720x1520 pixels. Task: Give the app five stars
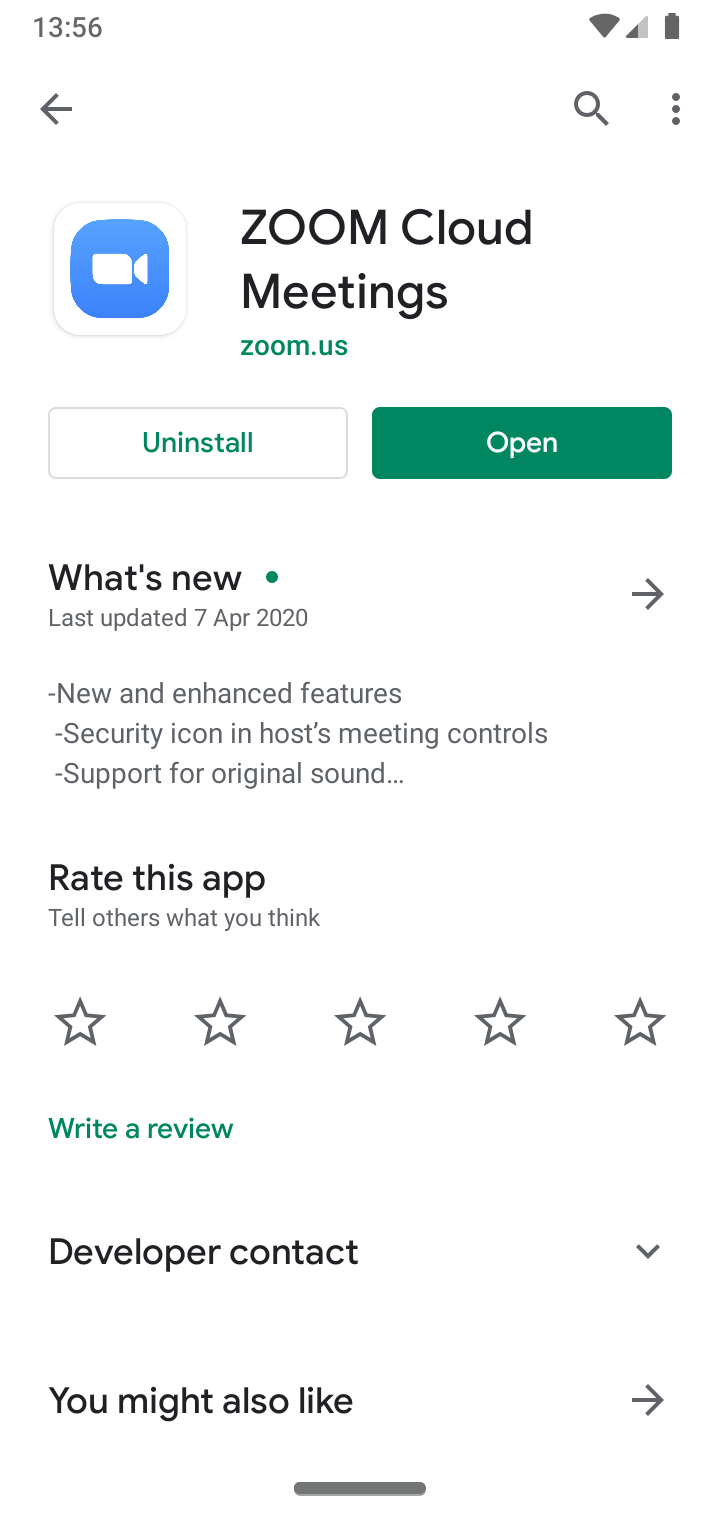[640, 1023]
